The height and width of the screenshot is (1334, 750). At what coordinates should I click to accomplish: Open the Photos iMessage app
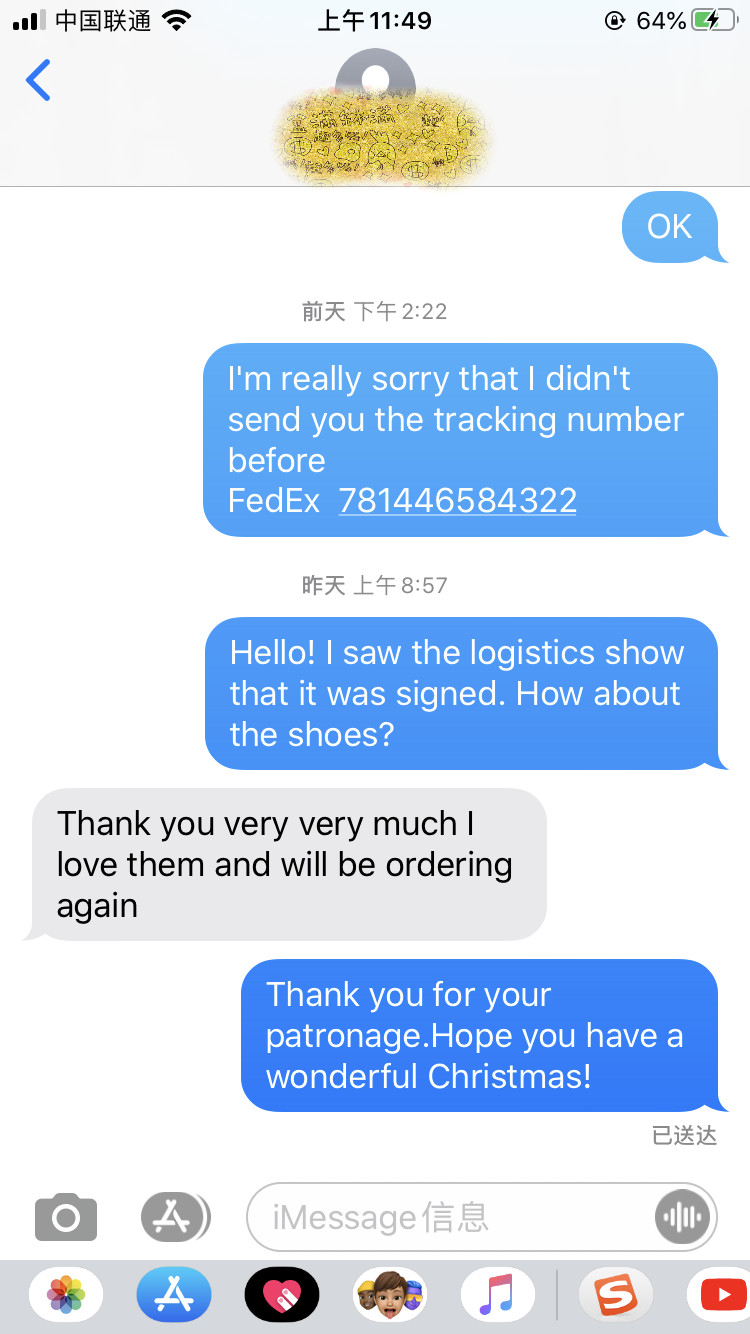coord(66,1296)
